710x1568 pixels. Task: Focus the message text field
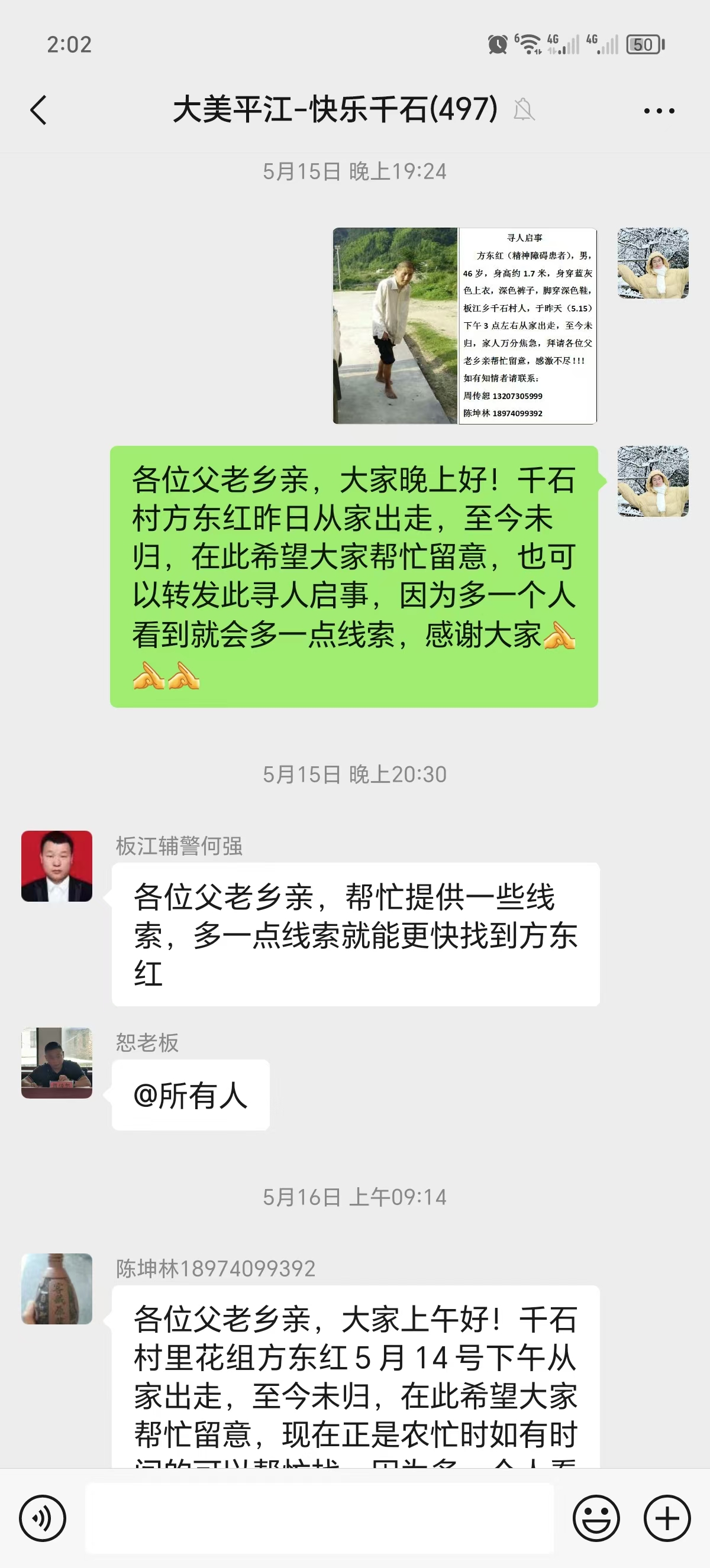pyautogui.click(x=319, y=1518)
